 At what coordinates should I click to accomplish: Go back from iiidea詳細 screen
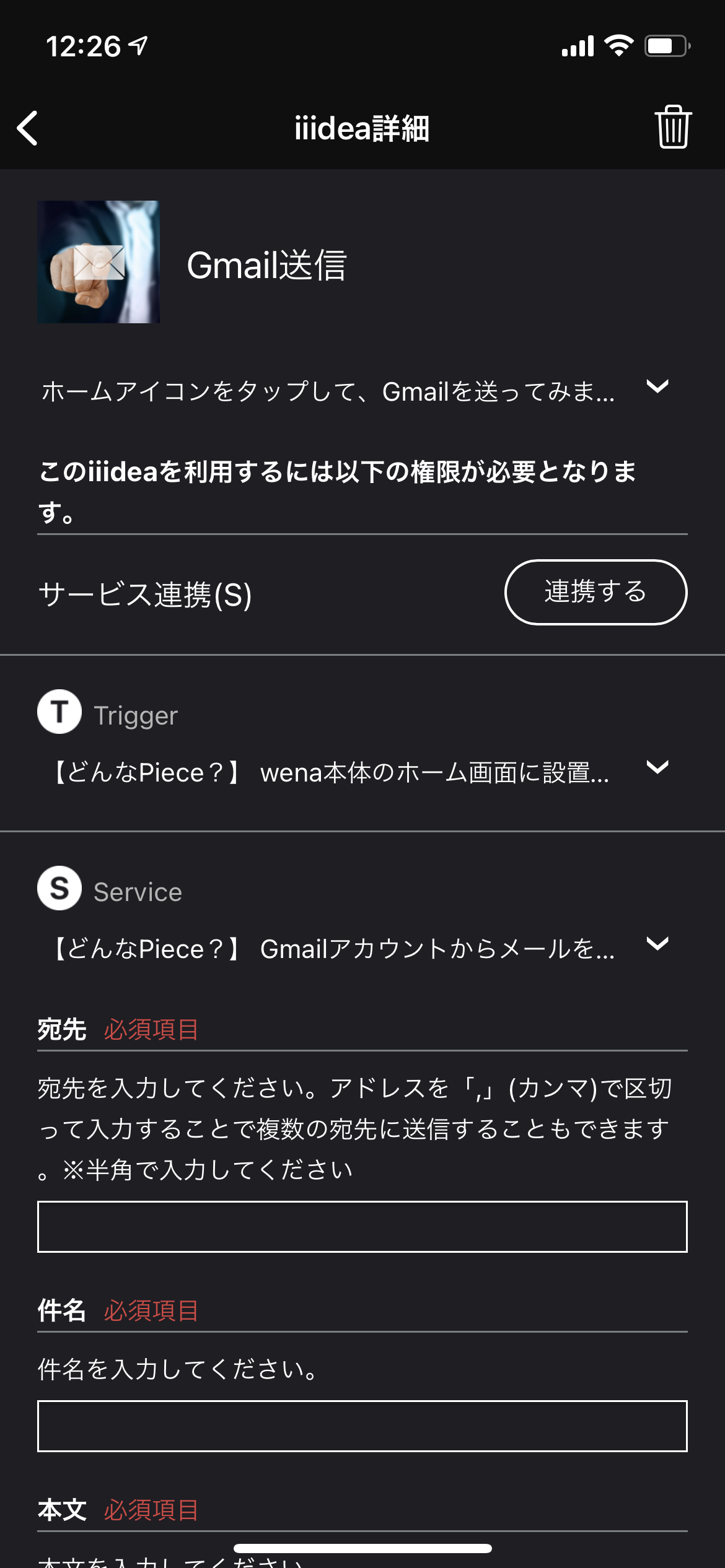coord(28,128)
